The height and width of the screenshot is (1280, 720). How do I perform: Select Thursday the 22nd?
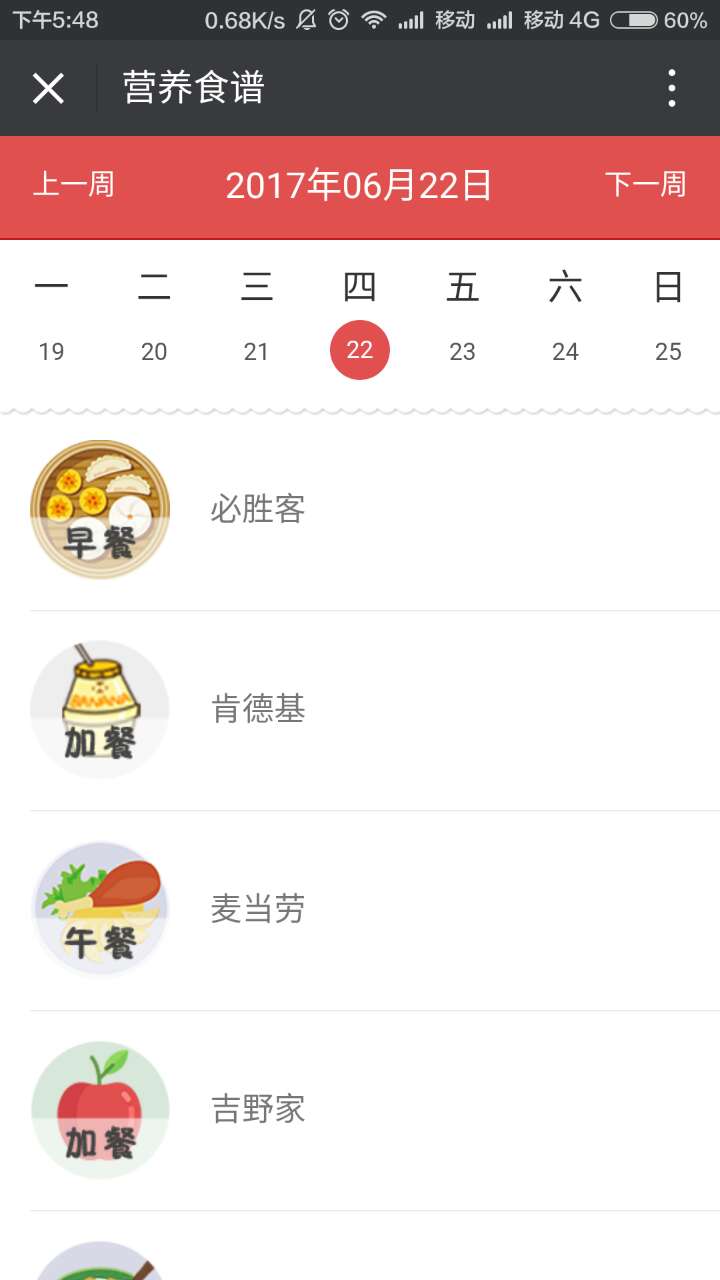(360, 350)
